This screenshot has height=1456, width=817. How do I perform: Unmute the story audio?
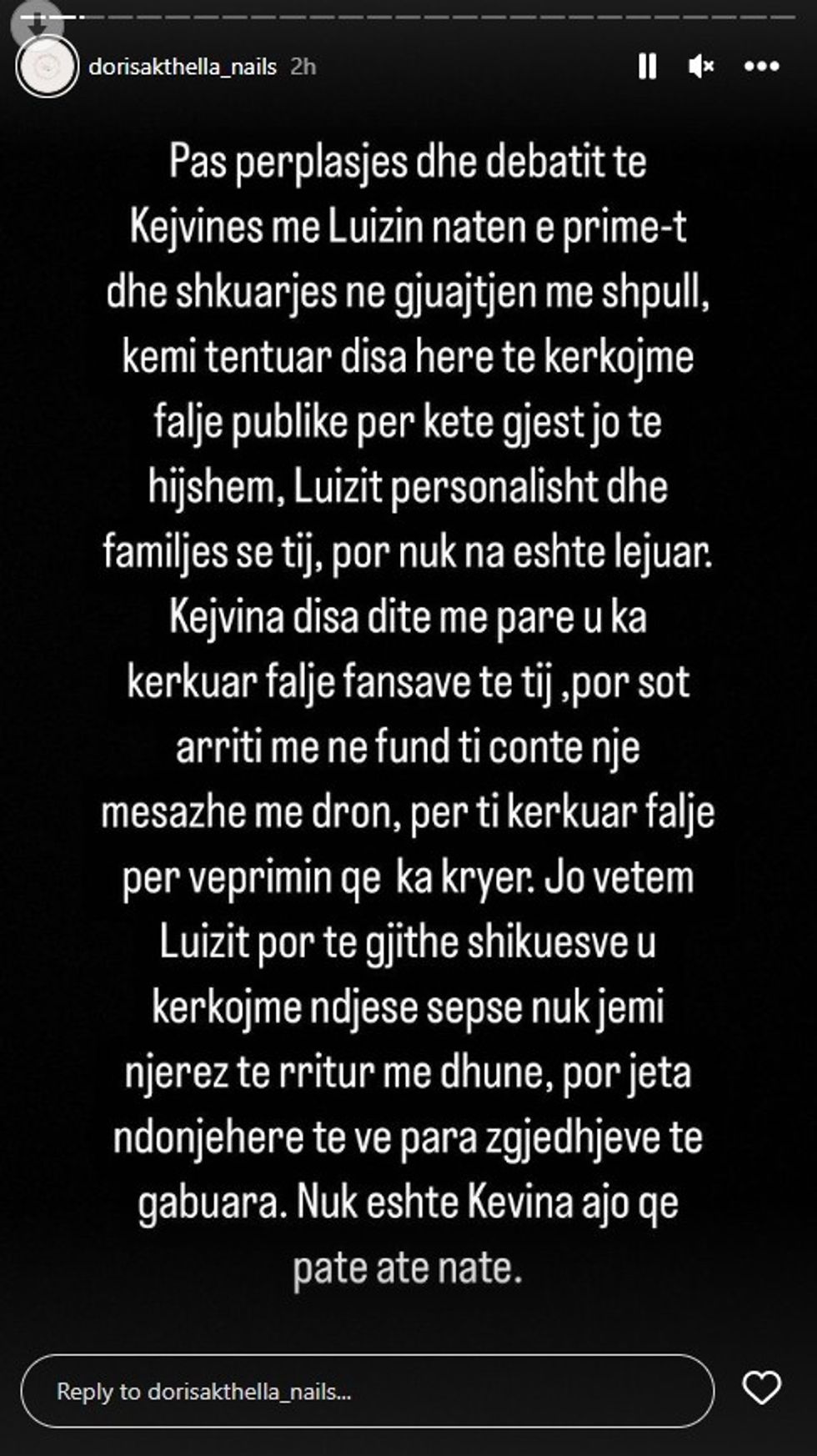[701, 67]
